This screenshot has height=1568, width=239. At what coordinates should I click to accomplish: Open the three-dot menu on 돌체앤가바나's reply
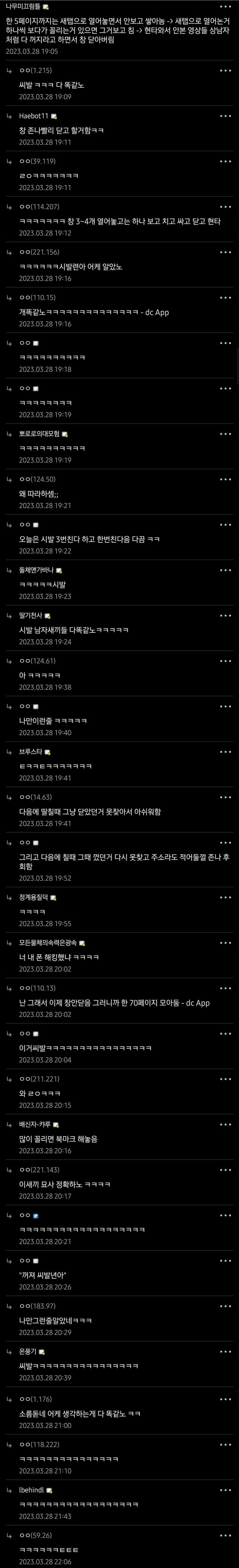[225, 570]
